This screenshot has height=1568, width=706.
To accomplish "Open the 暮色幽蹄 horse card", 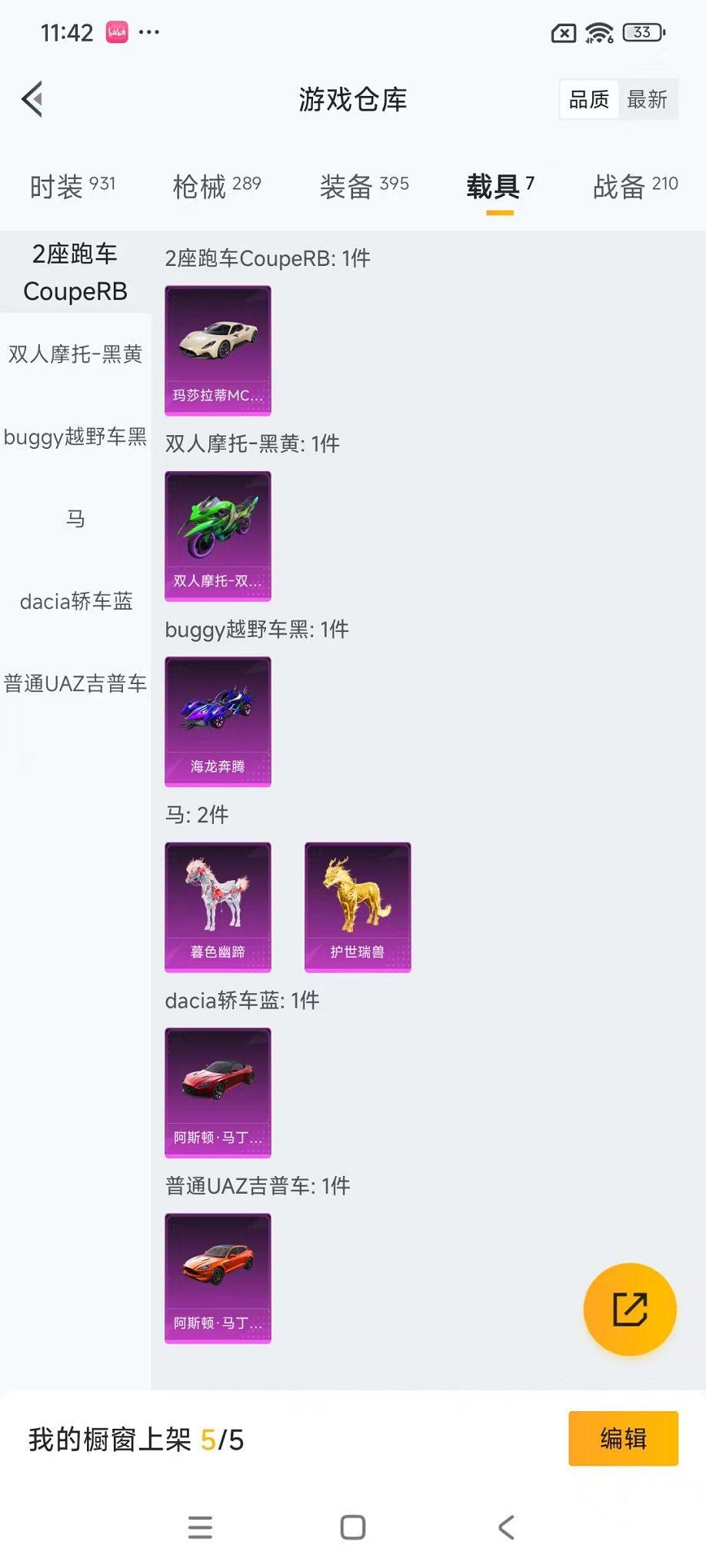I will point(218,907).
